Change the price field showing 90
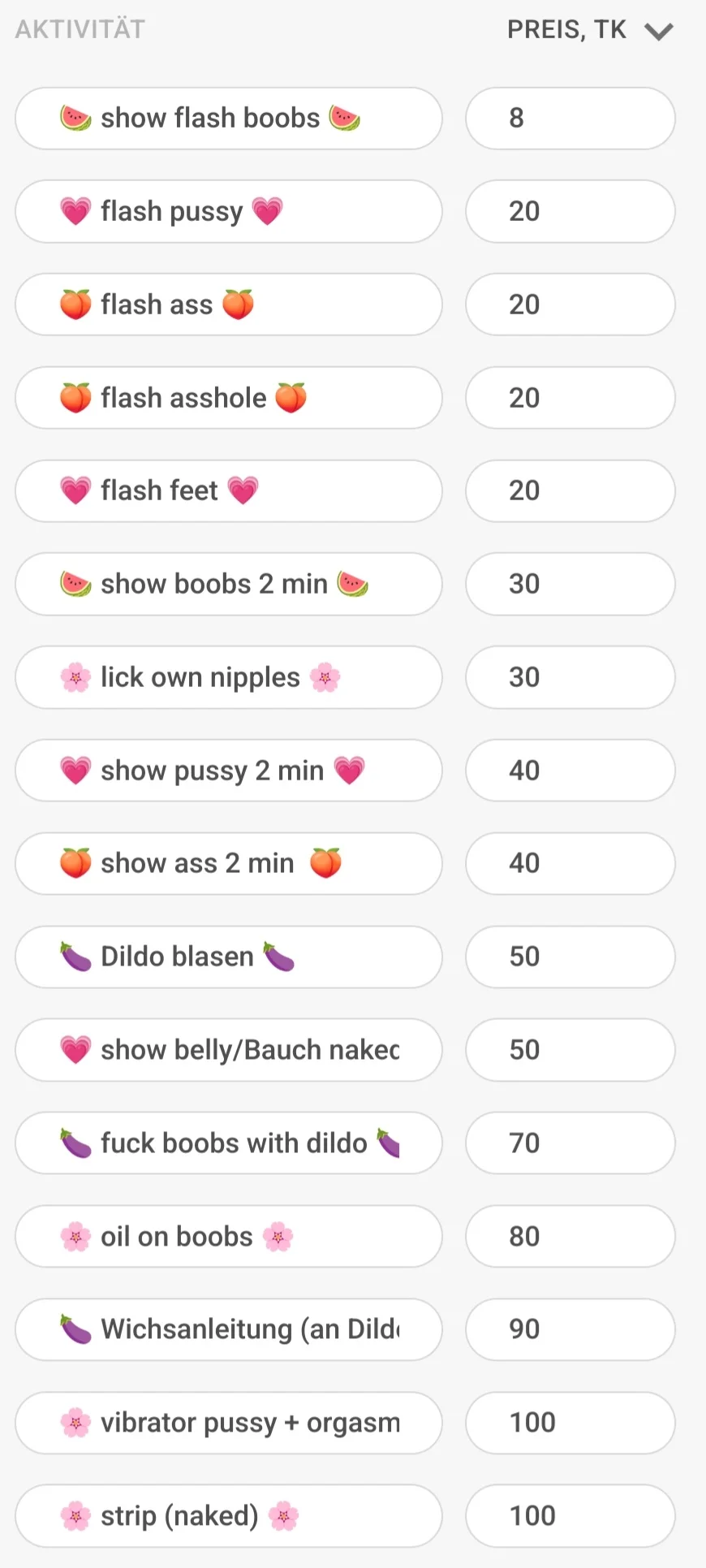Image resolution: width=706 pixels, height=1568 pixels. 570,1329
